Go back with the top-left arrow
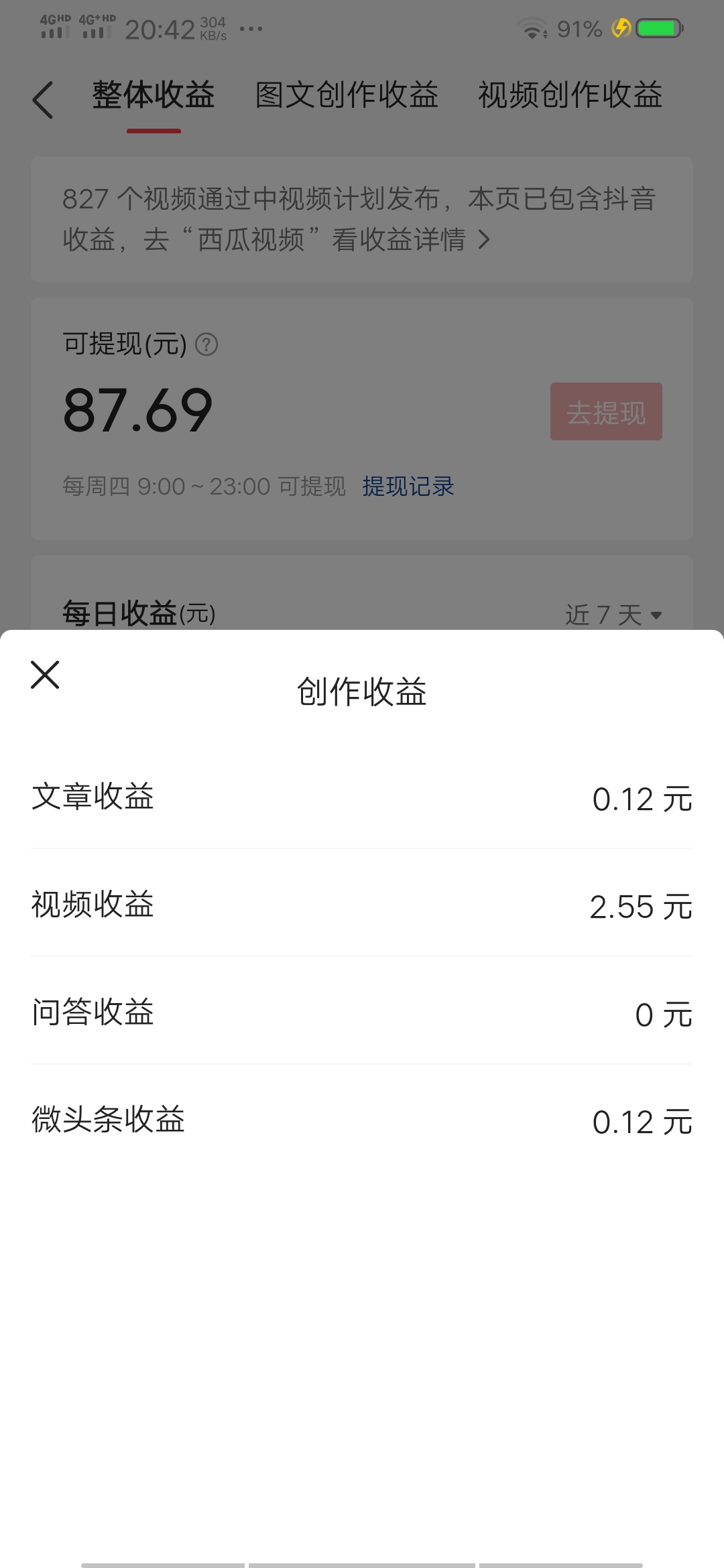Image resolution: width=724 pixels, height=1568 pixels. (43, 100)
